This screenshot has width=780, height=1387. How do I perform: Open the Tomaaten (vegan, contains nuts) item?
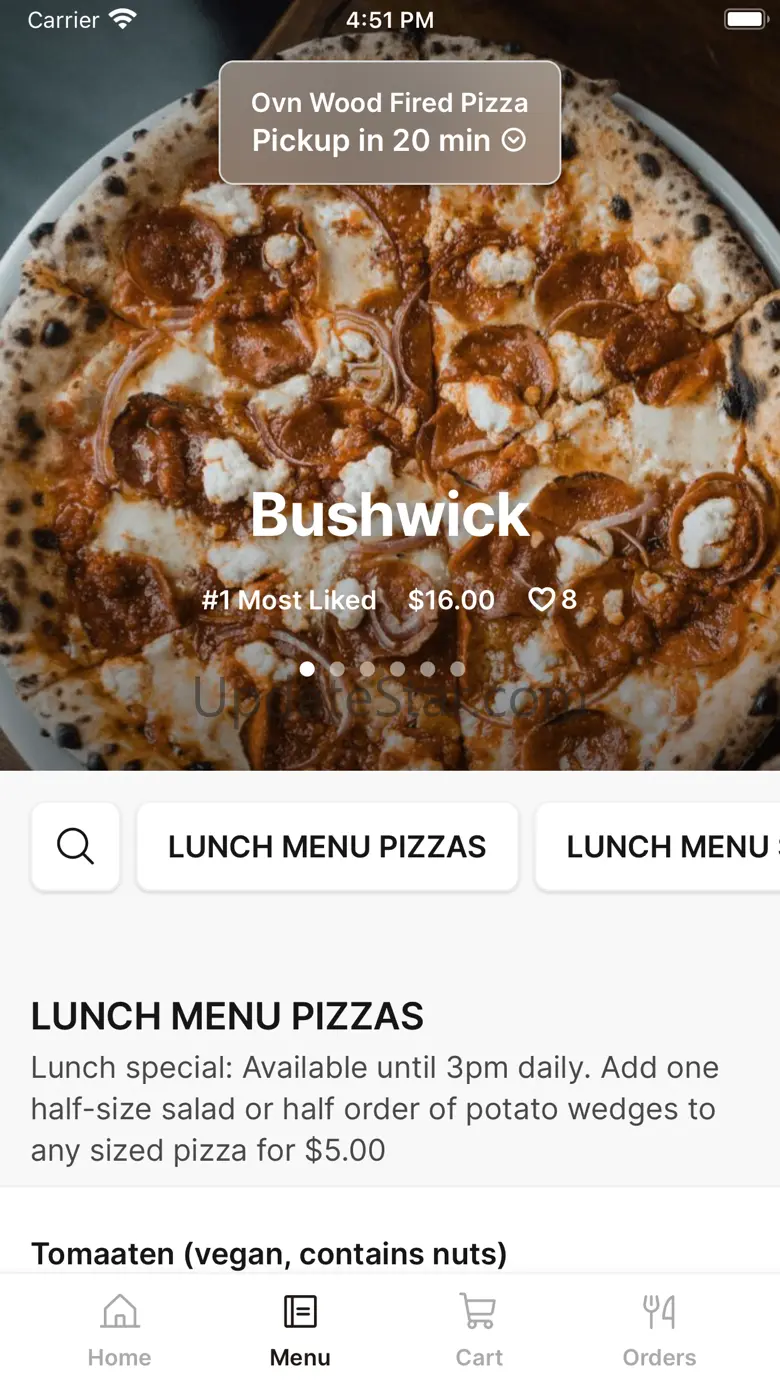(269, 1253)
